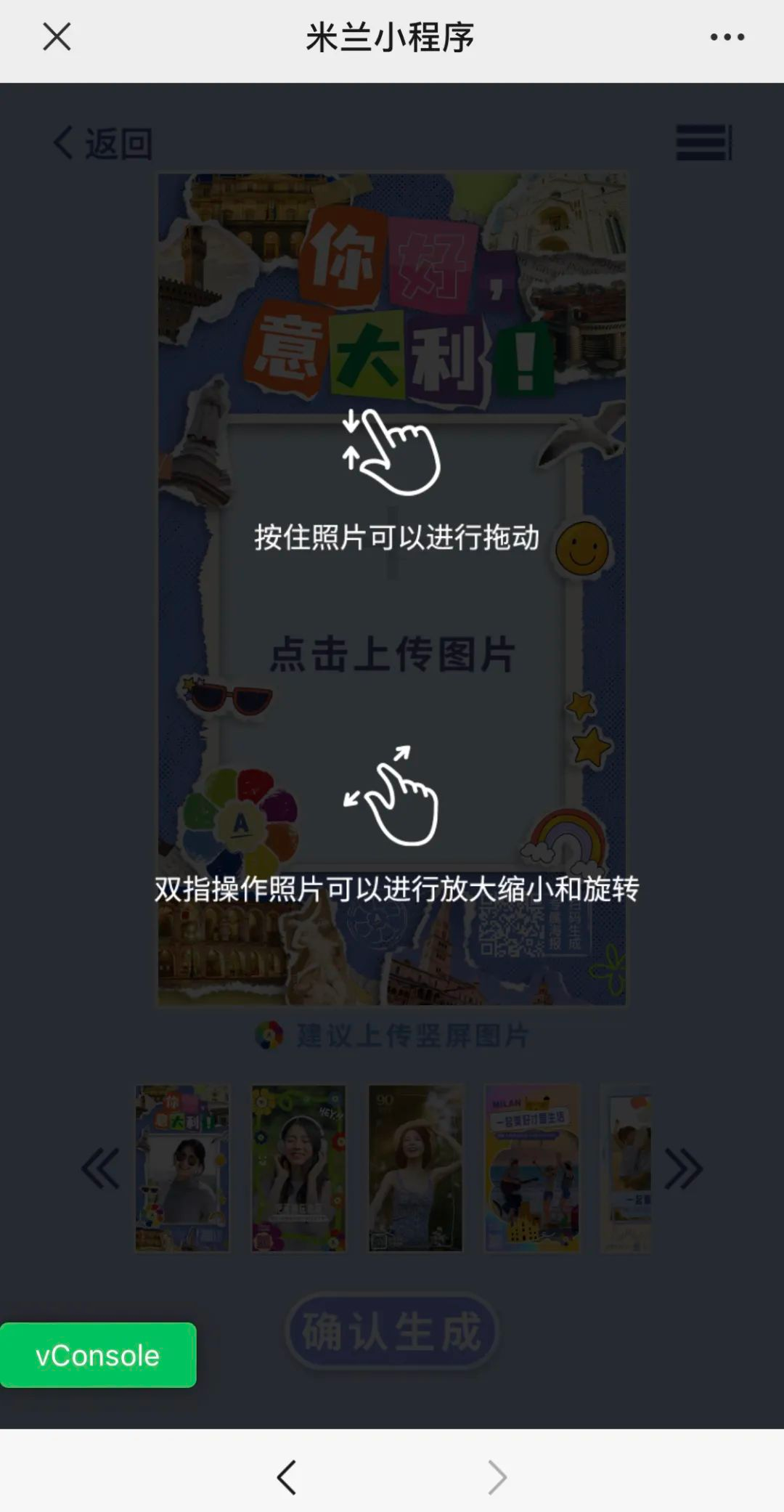The height and width of the screenshot is (1512, 784).
Task: Open the hamburger menu icon
Action: point(703,142)
